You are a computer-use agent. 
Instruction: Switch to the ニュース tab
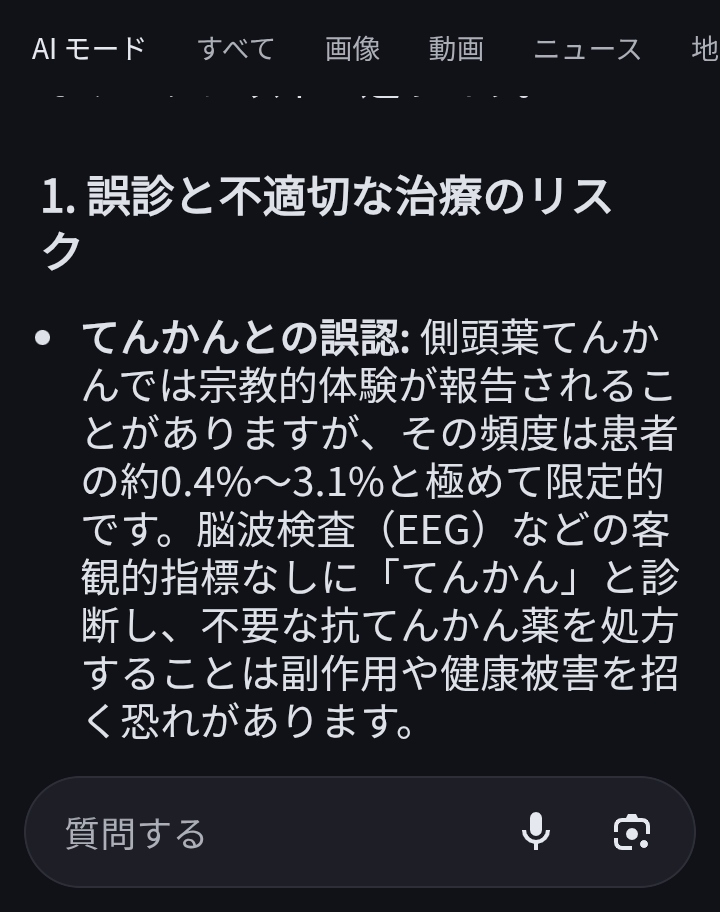pyautogui.click(x=587, y=48)
